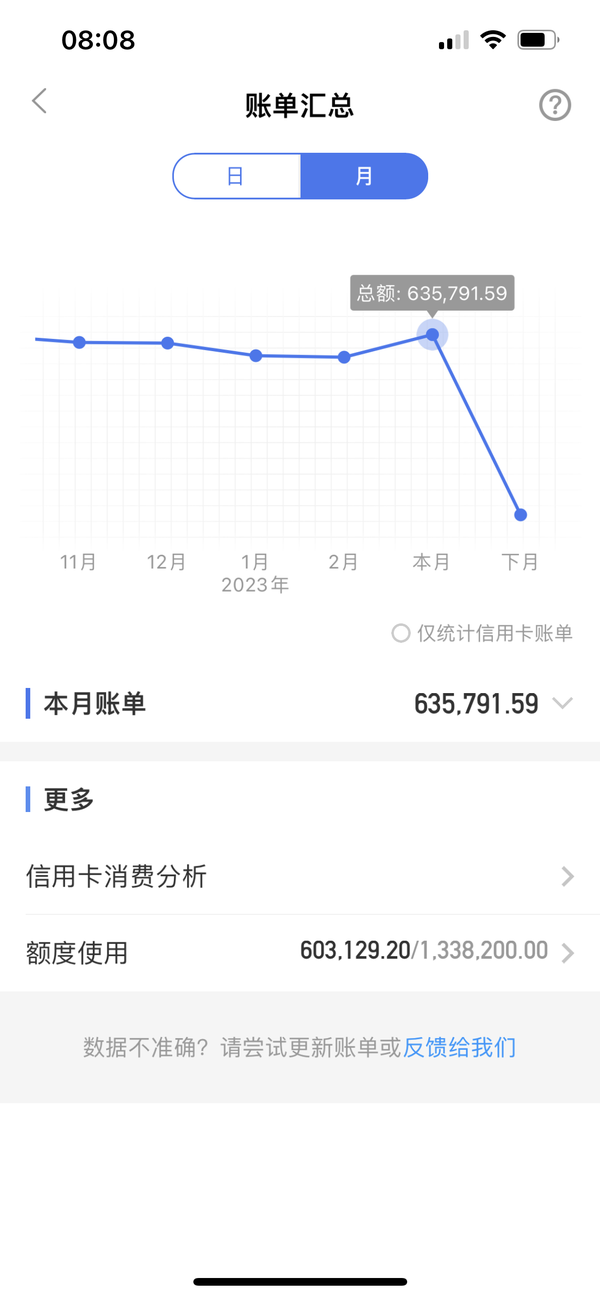Open 信用卡消费分析
Image resolution: width=600 pixels, height=1298 pixels.
point(300,877)
